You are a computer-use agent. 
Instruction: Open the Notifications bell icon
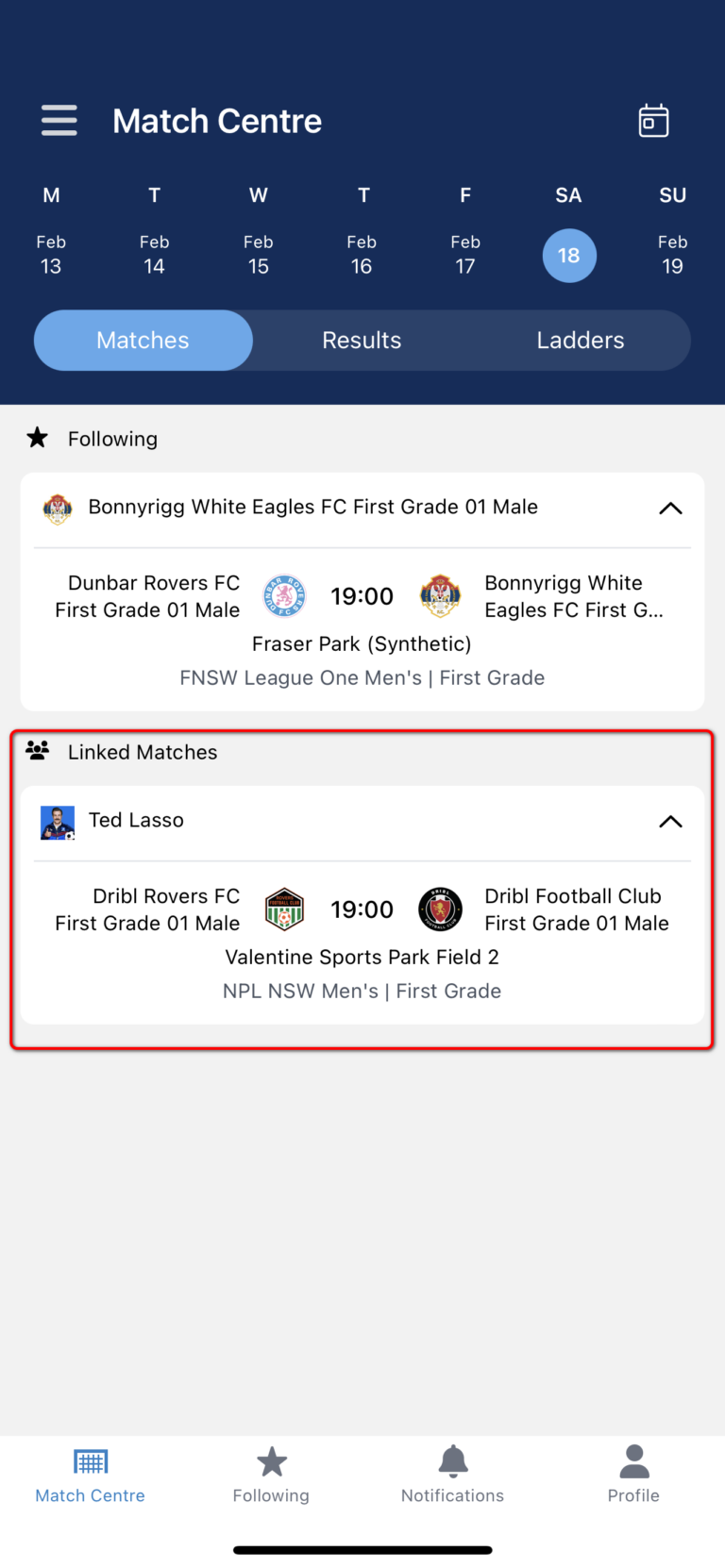[452, 1463]
